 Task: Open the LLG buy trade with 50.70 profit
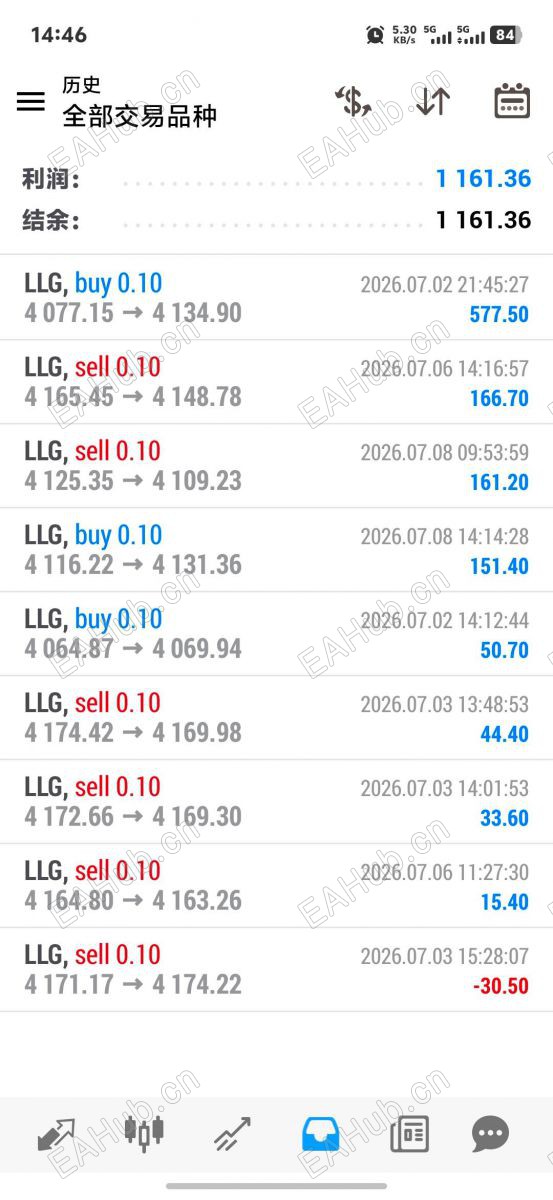pos(276,634)
